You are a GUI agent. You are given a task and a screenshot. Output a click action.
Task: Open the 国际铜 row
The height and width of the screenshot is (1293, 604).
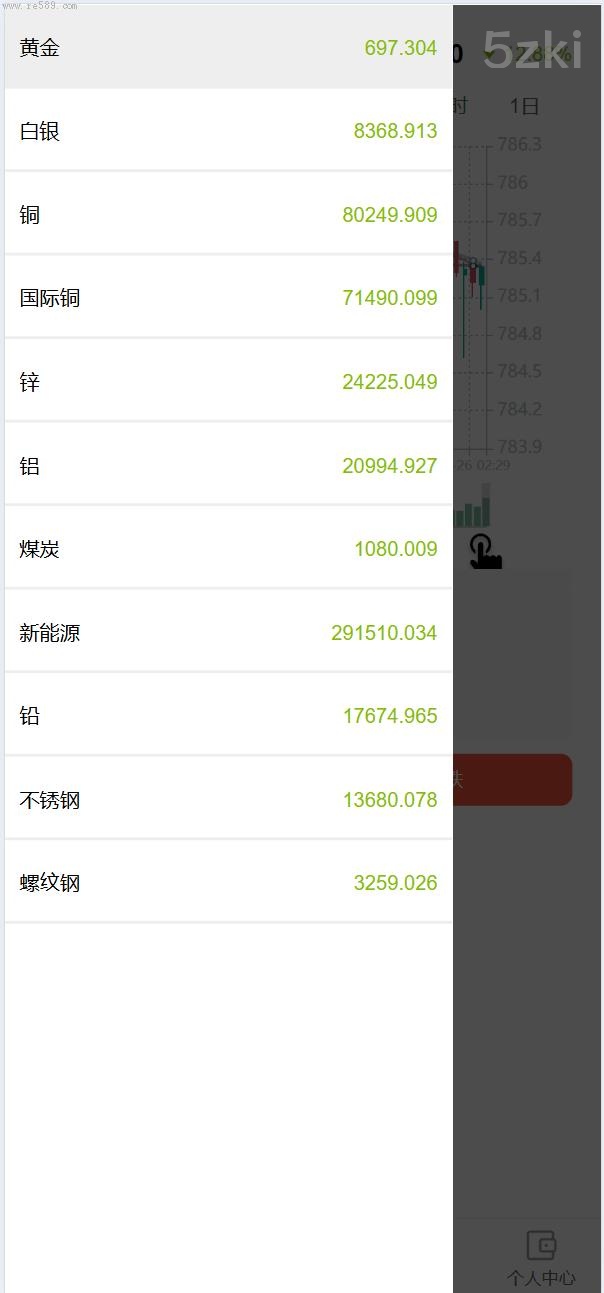pyautogui.click(x=228, y=298)
